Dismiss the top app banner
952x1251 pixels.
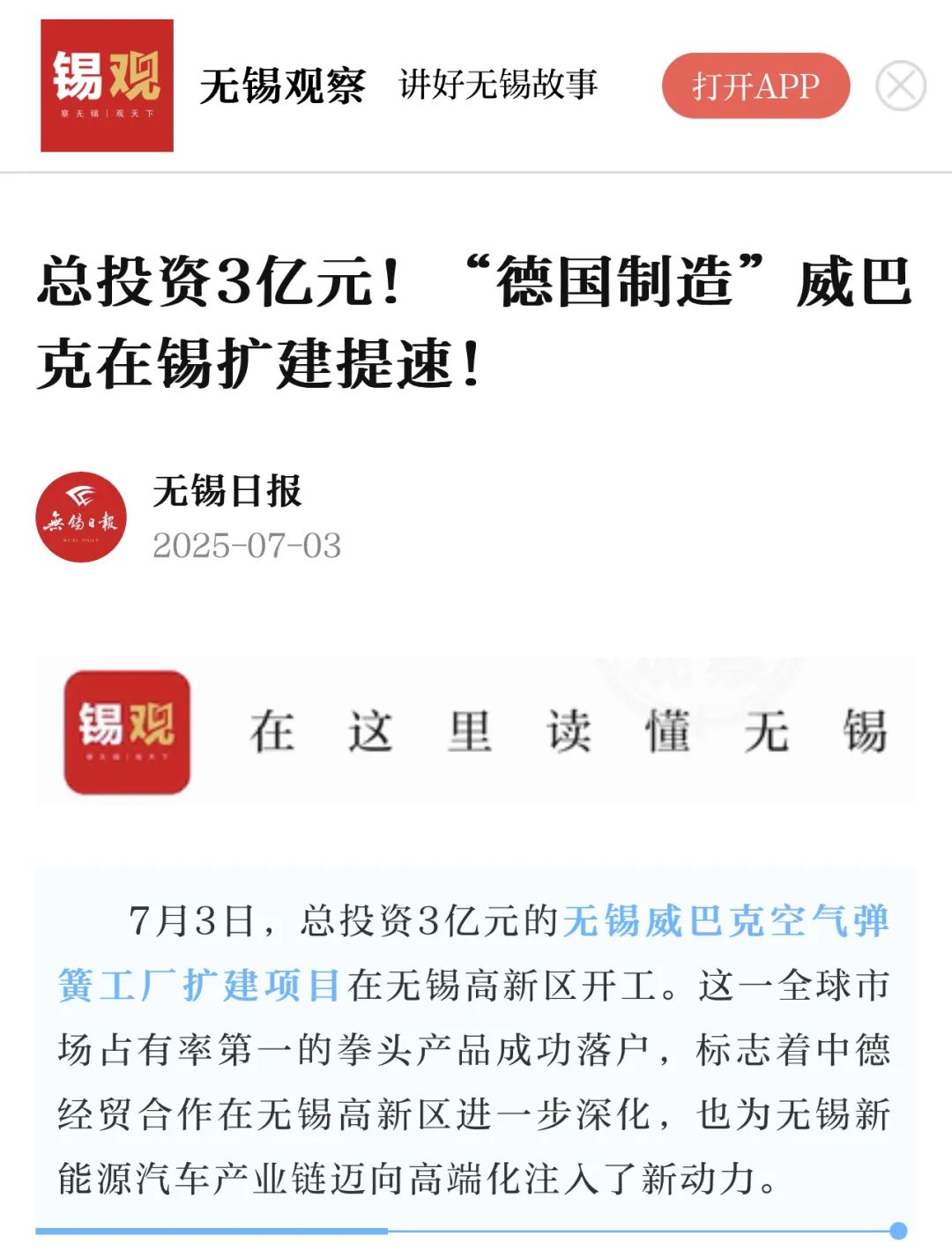(x=900, y=86)
